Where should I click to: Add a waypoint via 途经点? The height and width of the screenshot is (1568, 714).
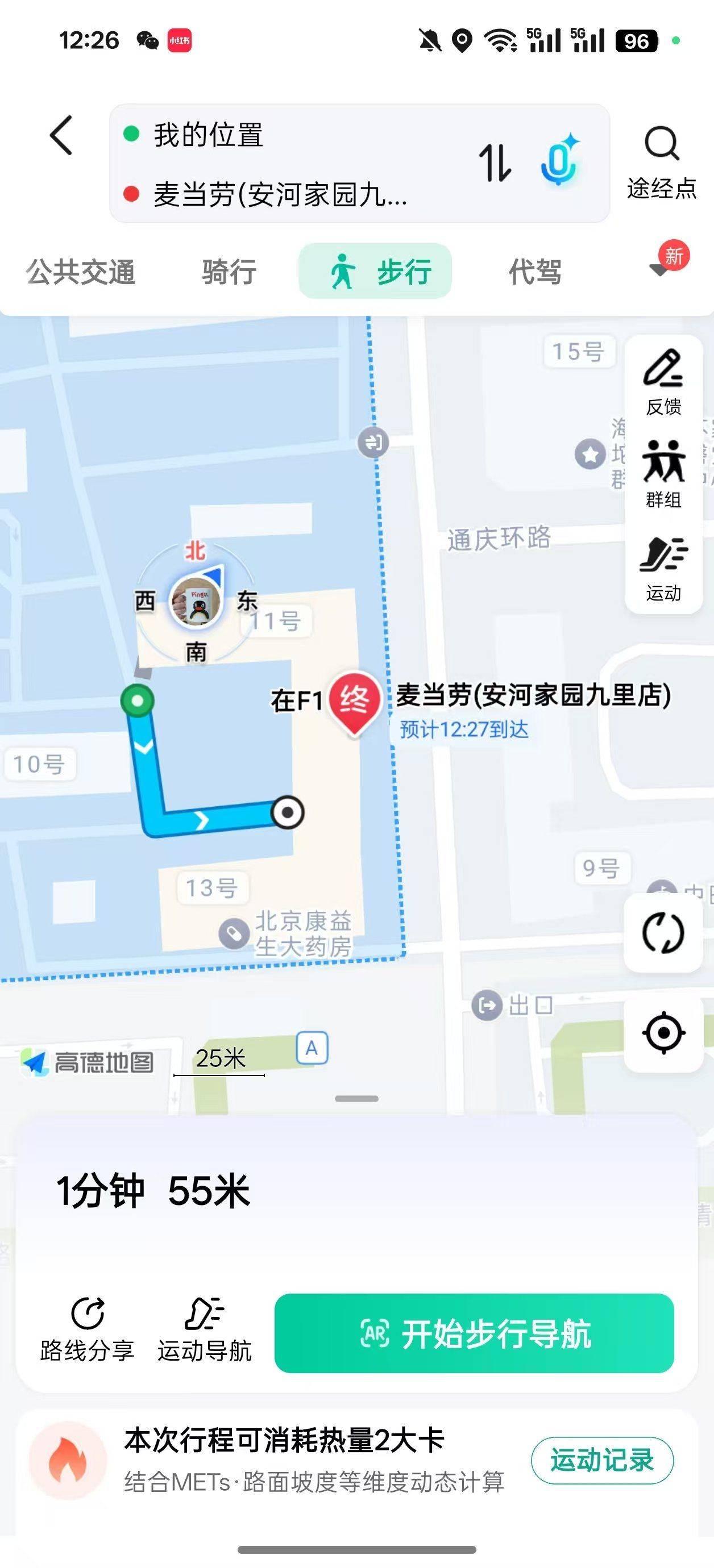[x=662, y=162]
